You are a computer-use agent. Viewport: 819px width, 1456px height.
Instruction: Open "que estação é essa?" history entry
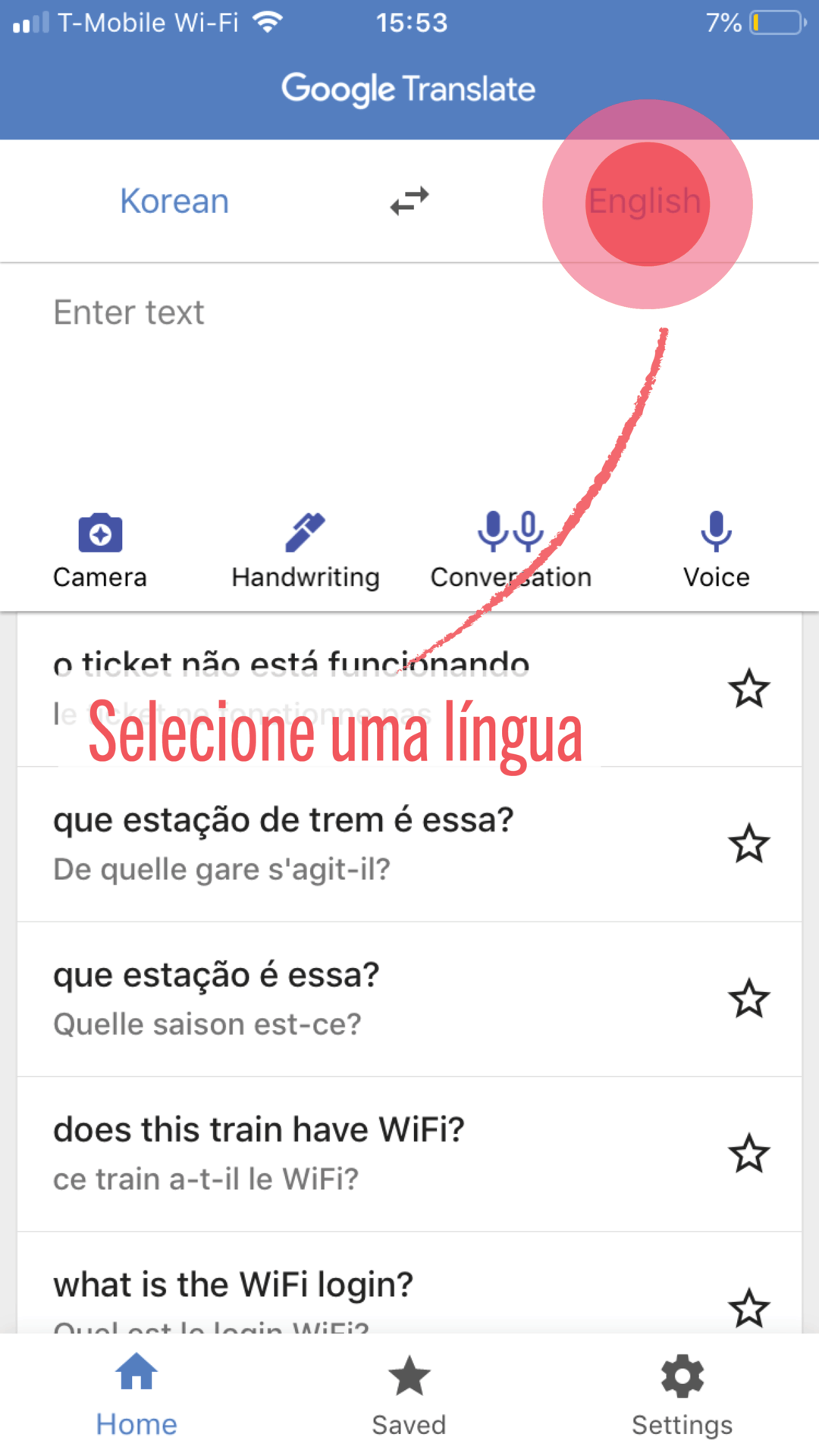pyautogui.click(x=303, y=997)
